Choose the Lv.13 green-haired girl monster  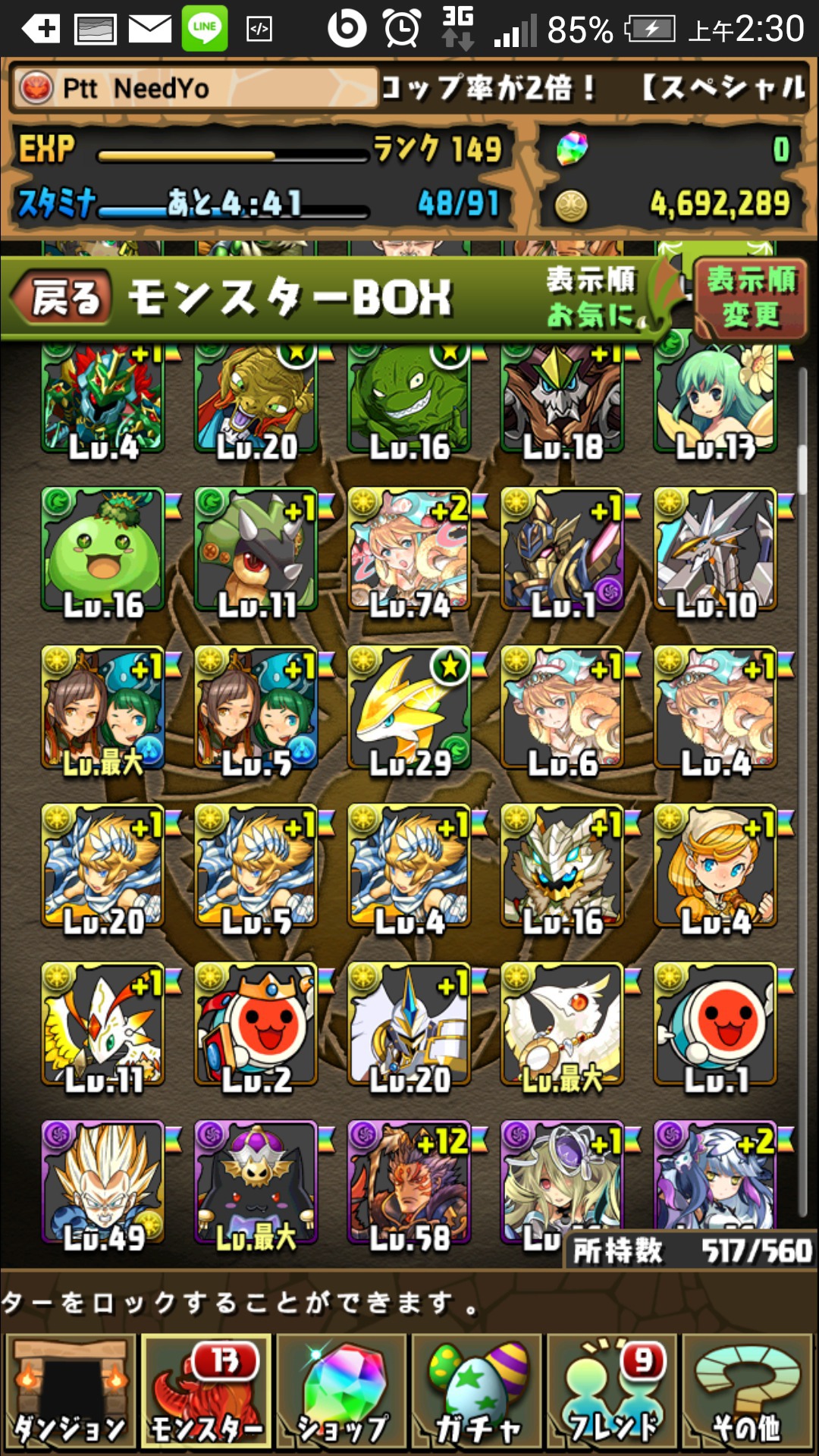(716, 399)
